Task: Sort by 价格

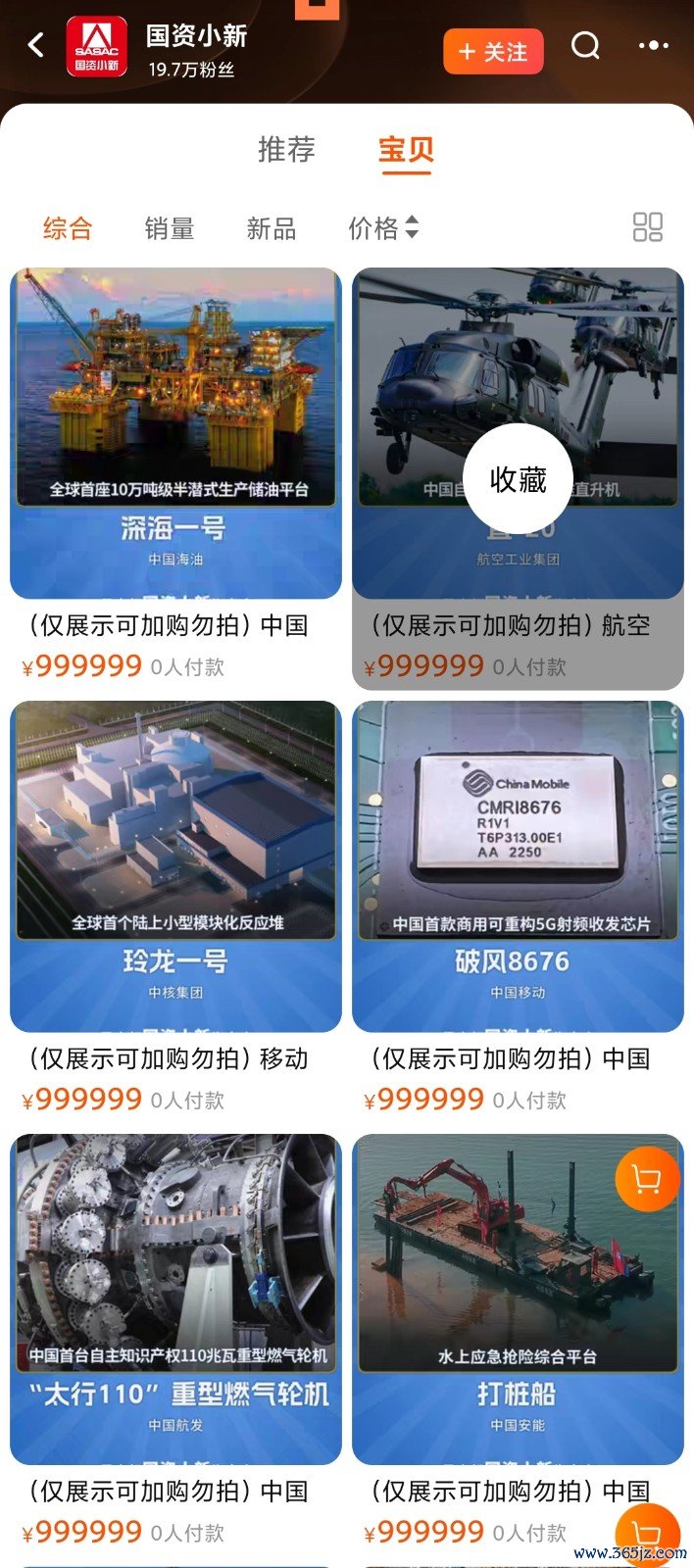Action: point(383,228)
